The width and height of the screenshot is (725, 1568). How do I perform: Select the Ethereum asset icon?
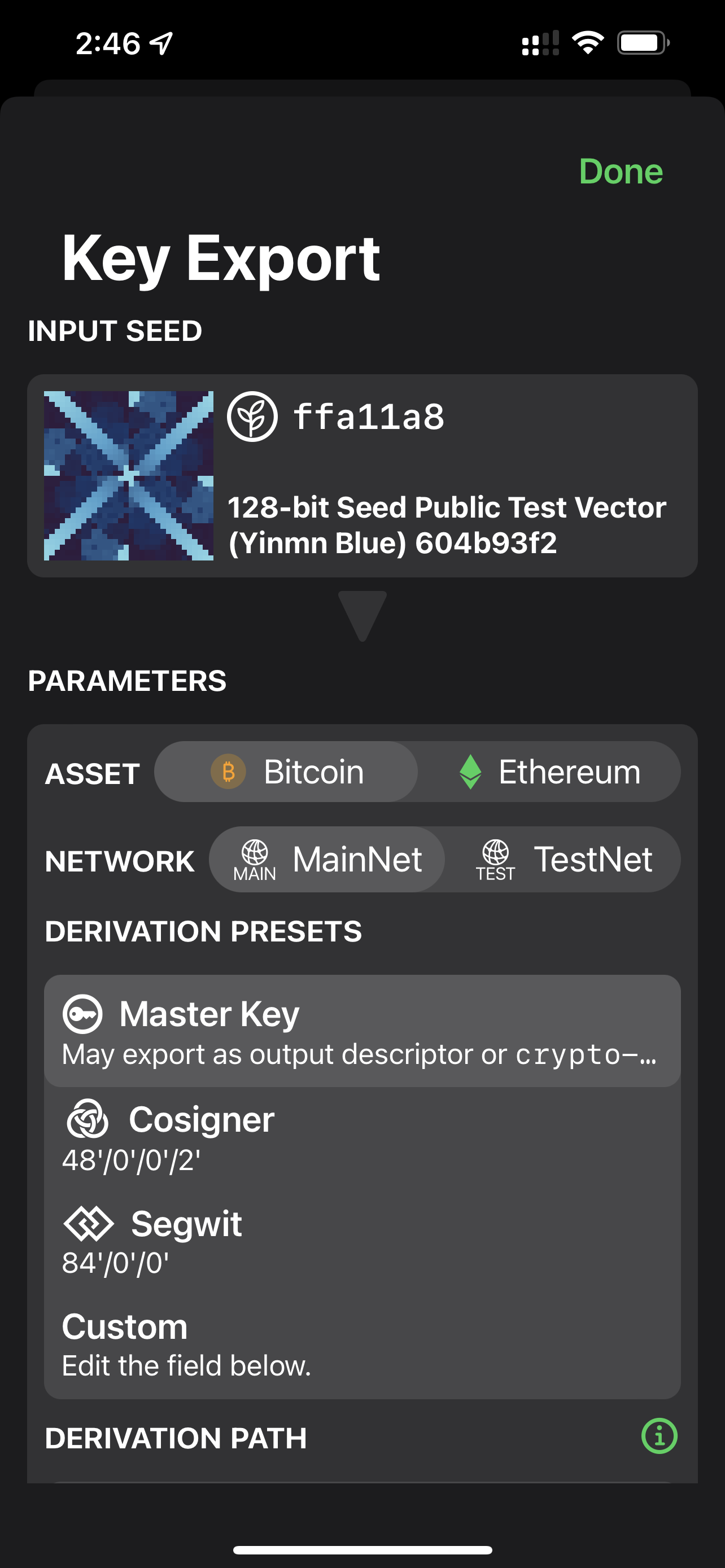click(x=470, y=771)
